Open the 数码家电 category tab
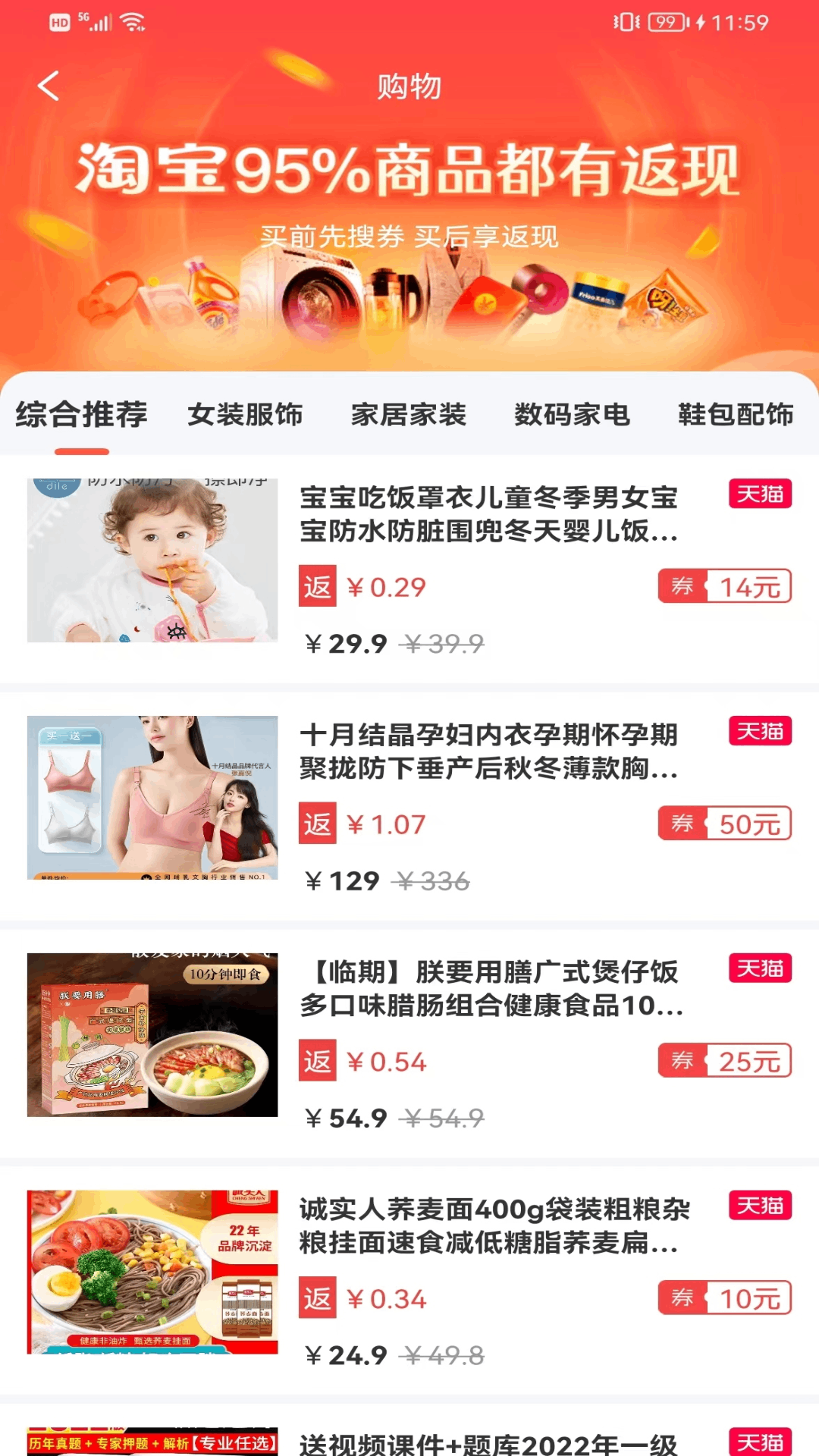The width and height of the screenshot is (819, 1456). pos(573,415)
